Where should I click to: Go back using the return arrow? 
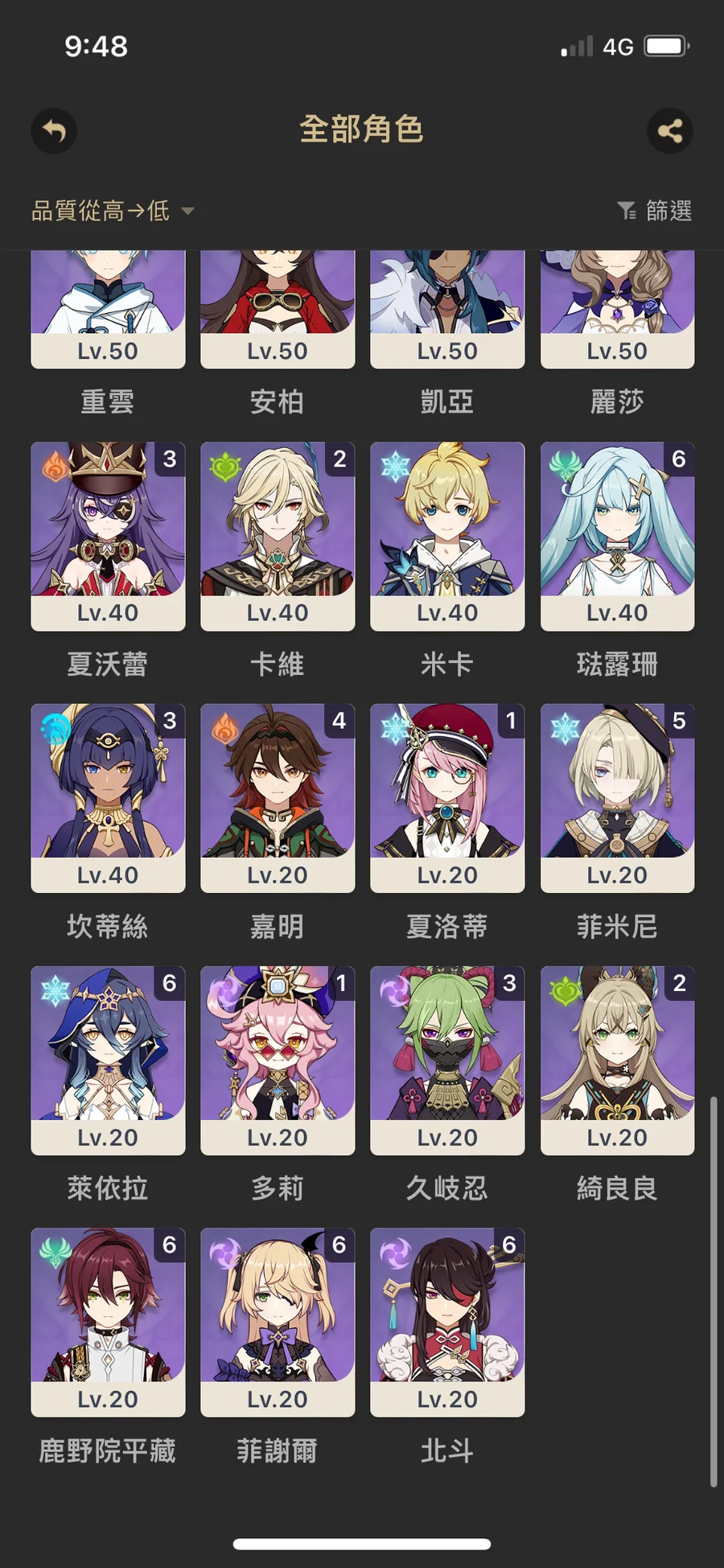click(54, 130)
